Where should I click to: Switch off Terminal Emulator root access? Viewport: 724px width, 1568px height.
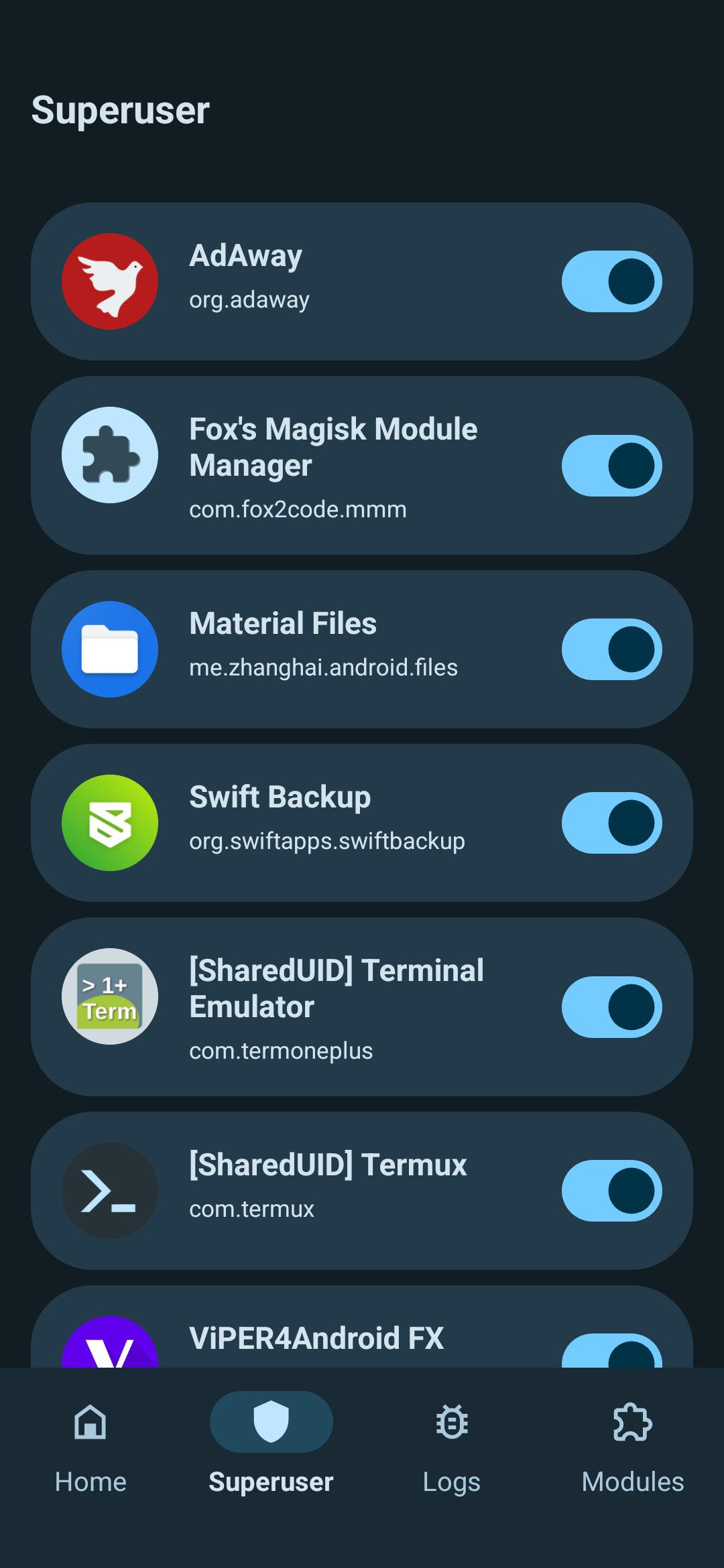click(x=611, y=1007)
